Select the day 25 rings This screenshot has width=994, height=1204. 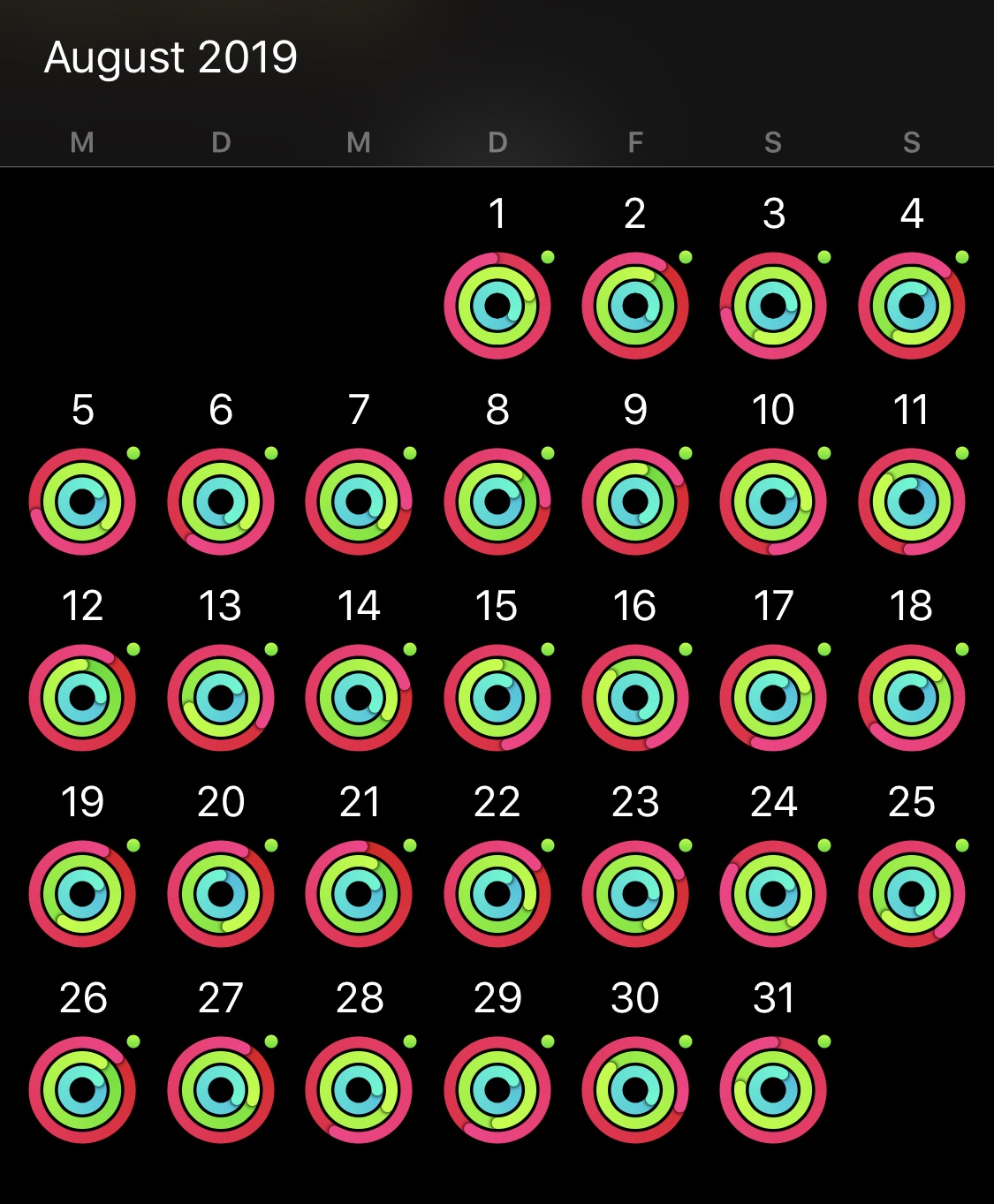tap(911, 894)
